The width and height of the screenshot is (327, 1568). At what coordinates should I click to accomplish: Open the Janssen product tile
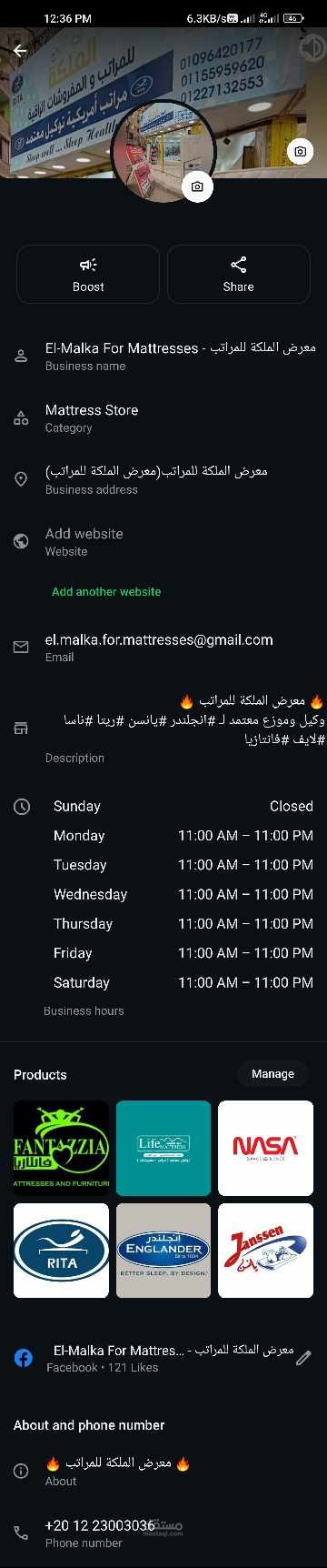(x=265, y=1251)
